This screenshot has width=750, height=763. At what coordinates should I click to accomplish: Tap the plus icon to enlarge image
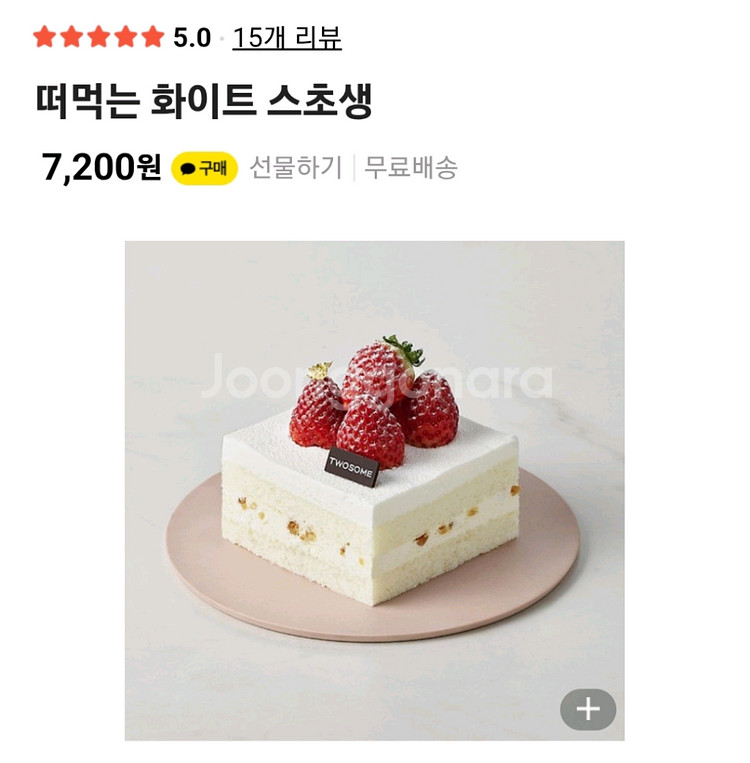click(587, 709)
